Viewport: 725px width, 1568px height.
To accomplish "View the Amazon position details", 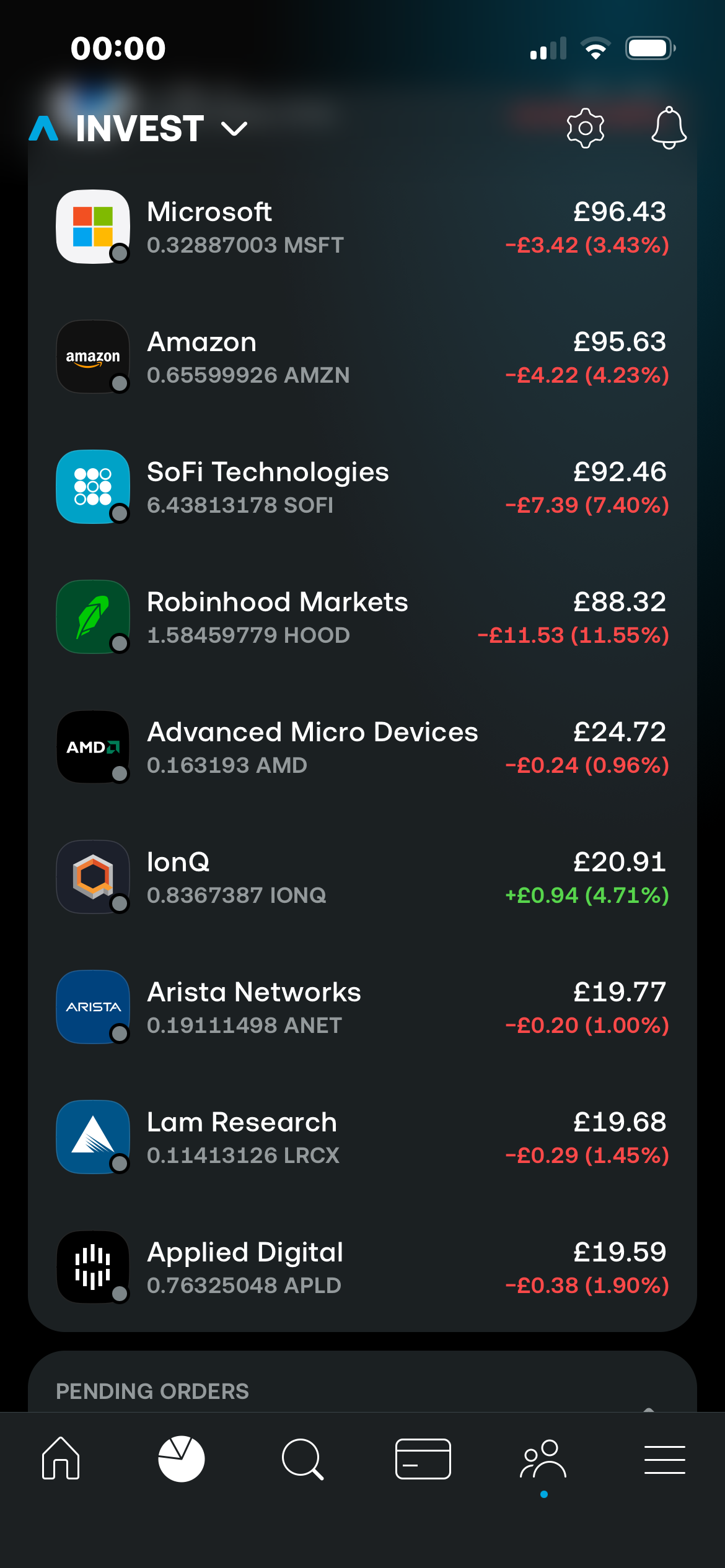I will (362, 357).
